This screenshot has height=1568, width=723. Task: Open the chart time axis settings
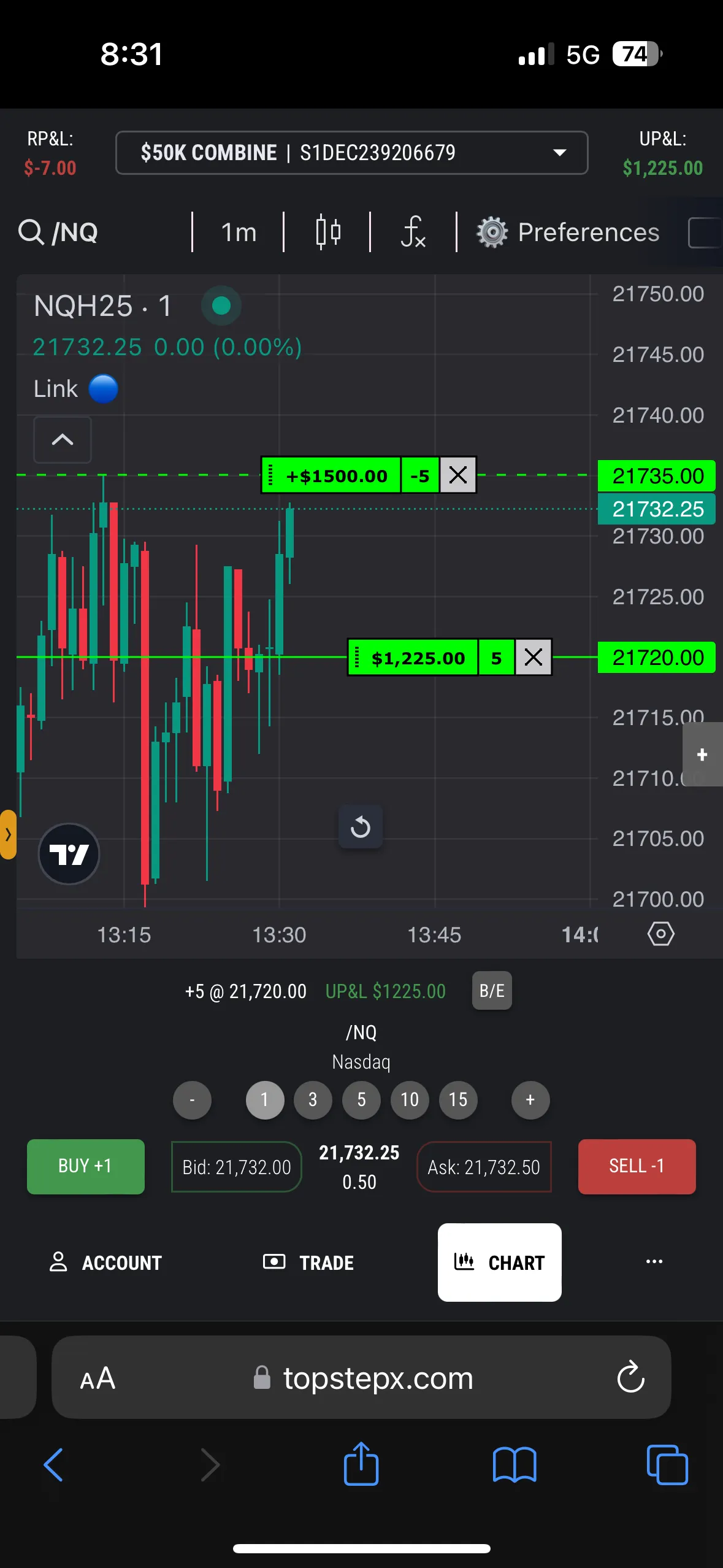660,934
